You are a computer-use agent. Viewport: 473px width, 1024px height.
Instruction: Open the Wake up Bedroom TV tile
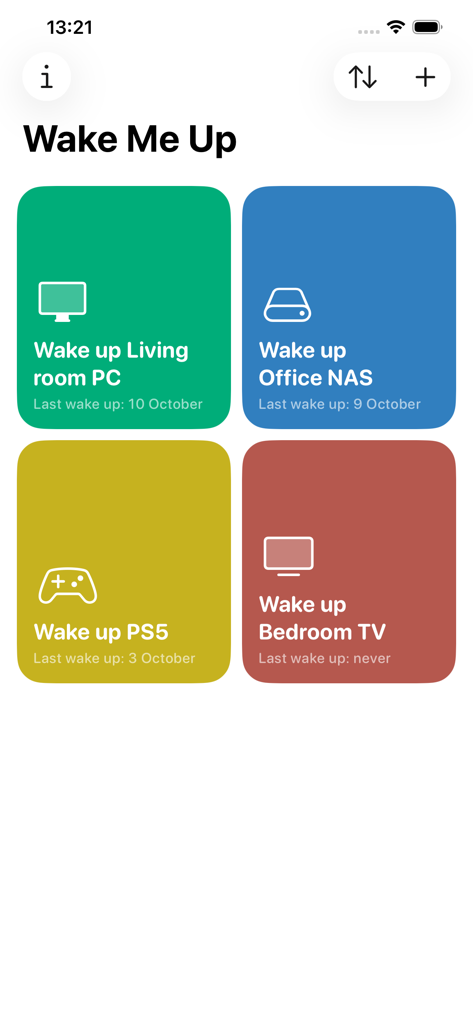click(x=349, y=562)
